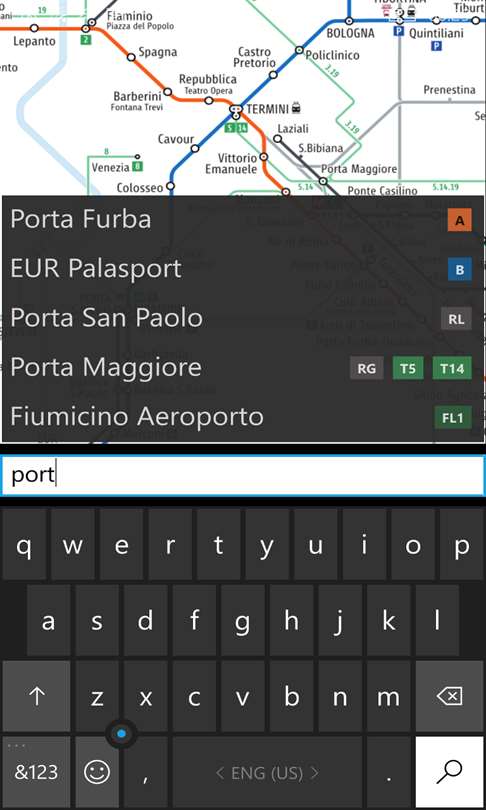Open Porta San Paolo station result
The image size is (486, 810).
tap(243, 318)
